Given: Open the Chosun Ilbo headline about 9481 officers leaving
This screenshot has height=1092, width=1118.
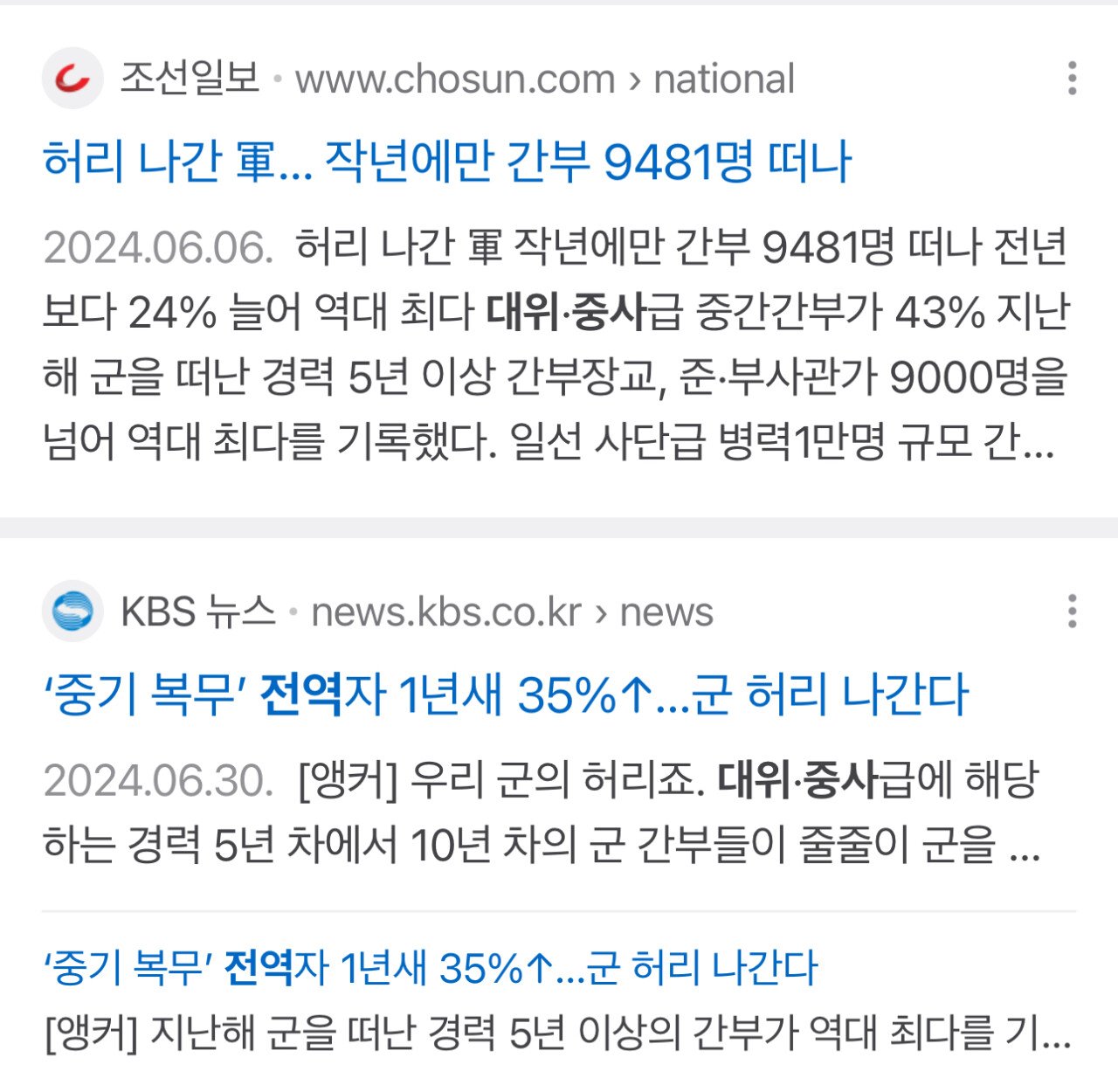Looking at the screenshot, I should click(447, 162).
